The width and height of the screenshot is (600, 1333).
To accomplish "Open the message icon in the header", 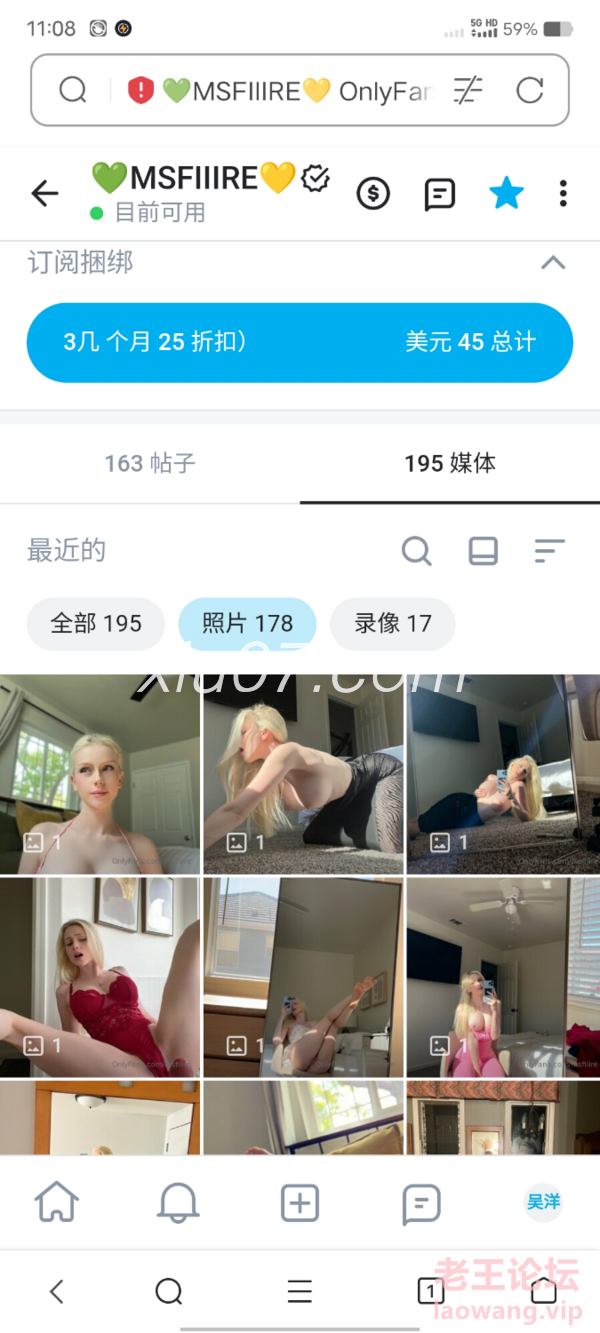I will [440, 193].
